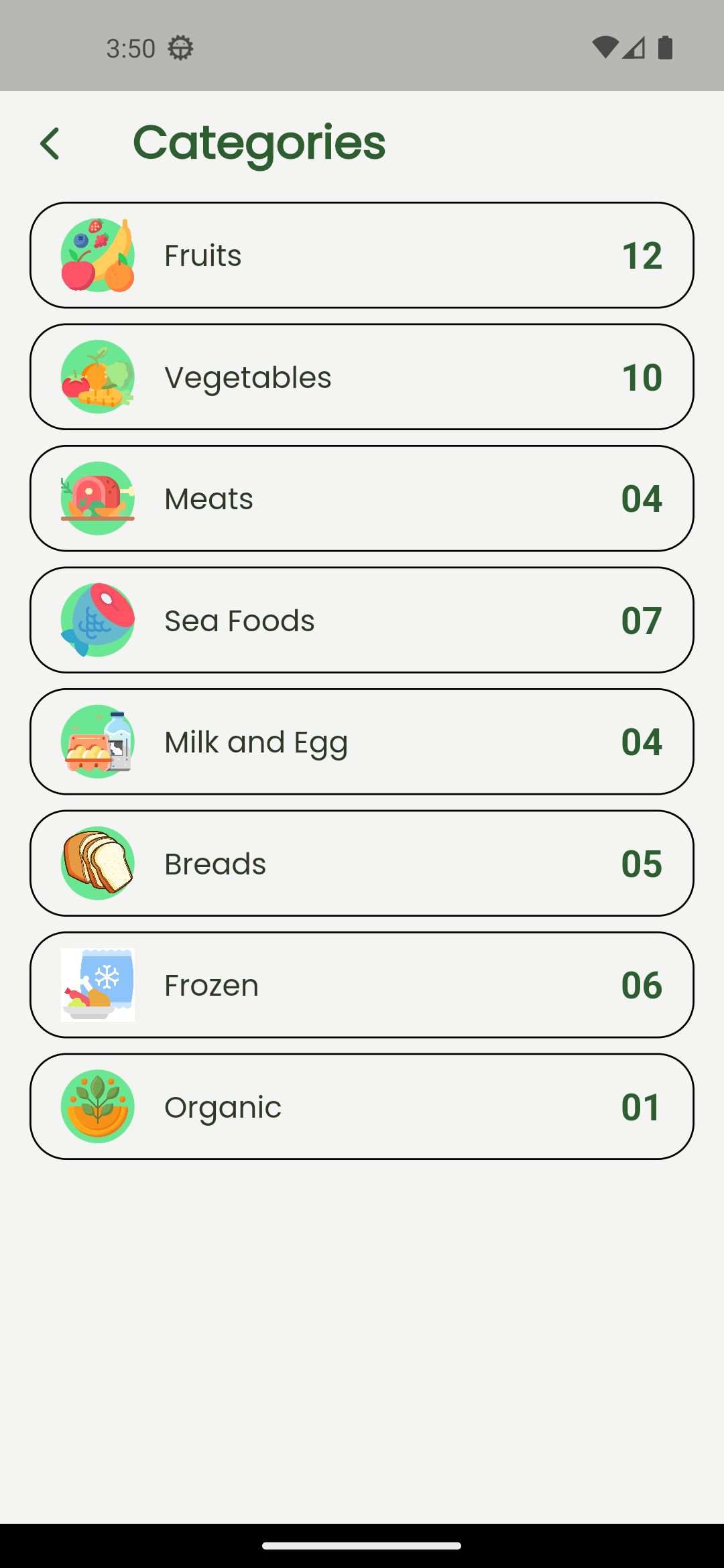Tap the Fruits category icon

(x=98, y=255)
